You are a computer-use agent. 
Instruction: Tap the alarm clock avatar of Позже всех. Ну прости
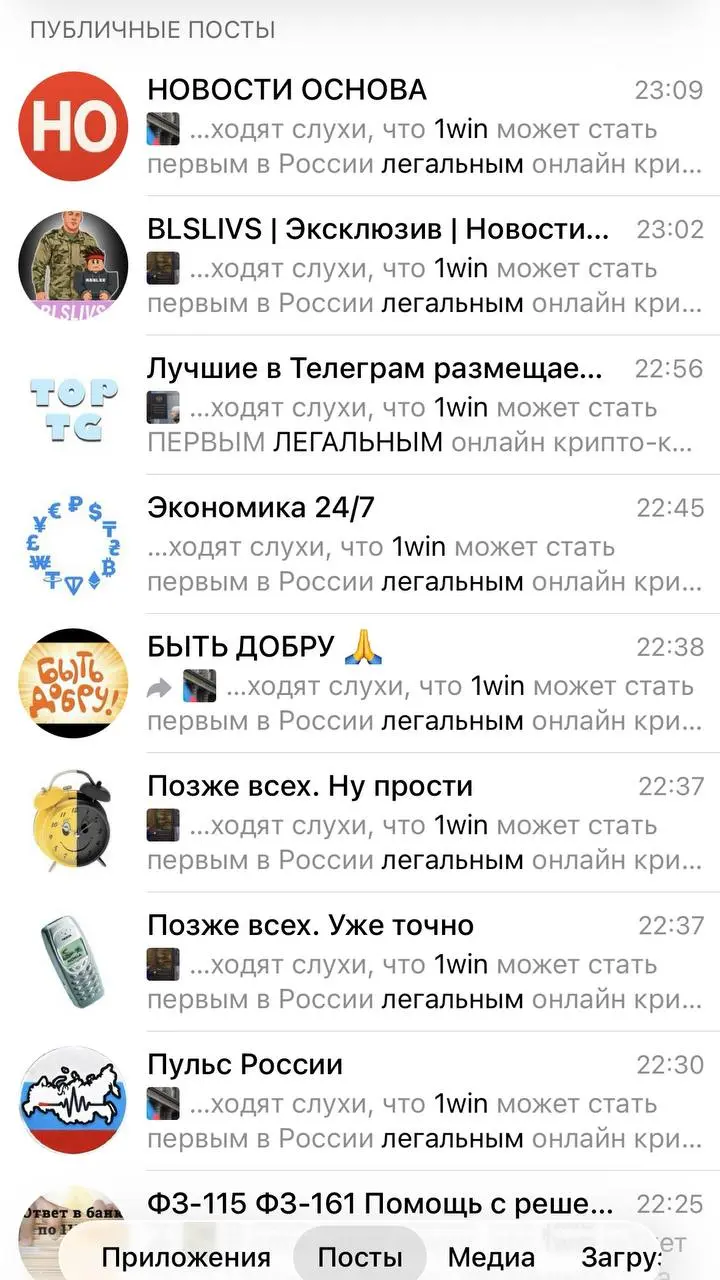coord(72,822)
